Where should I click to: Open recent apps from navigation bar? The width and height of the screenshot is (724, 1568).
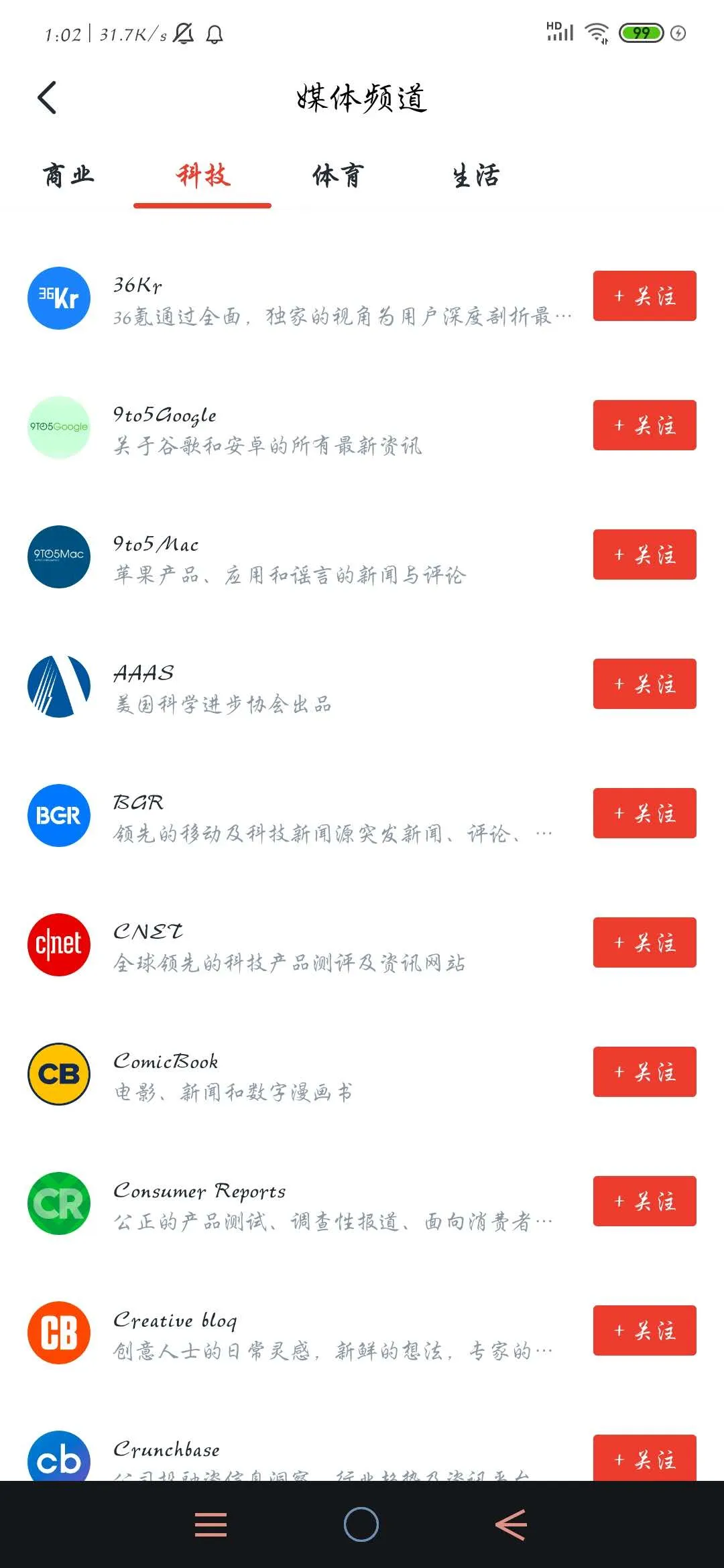pyautogui.click(x=211, y=1524)
